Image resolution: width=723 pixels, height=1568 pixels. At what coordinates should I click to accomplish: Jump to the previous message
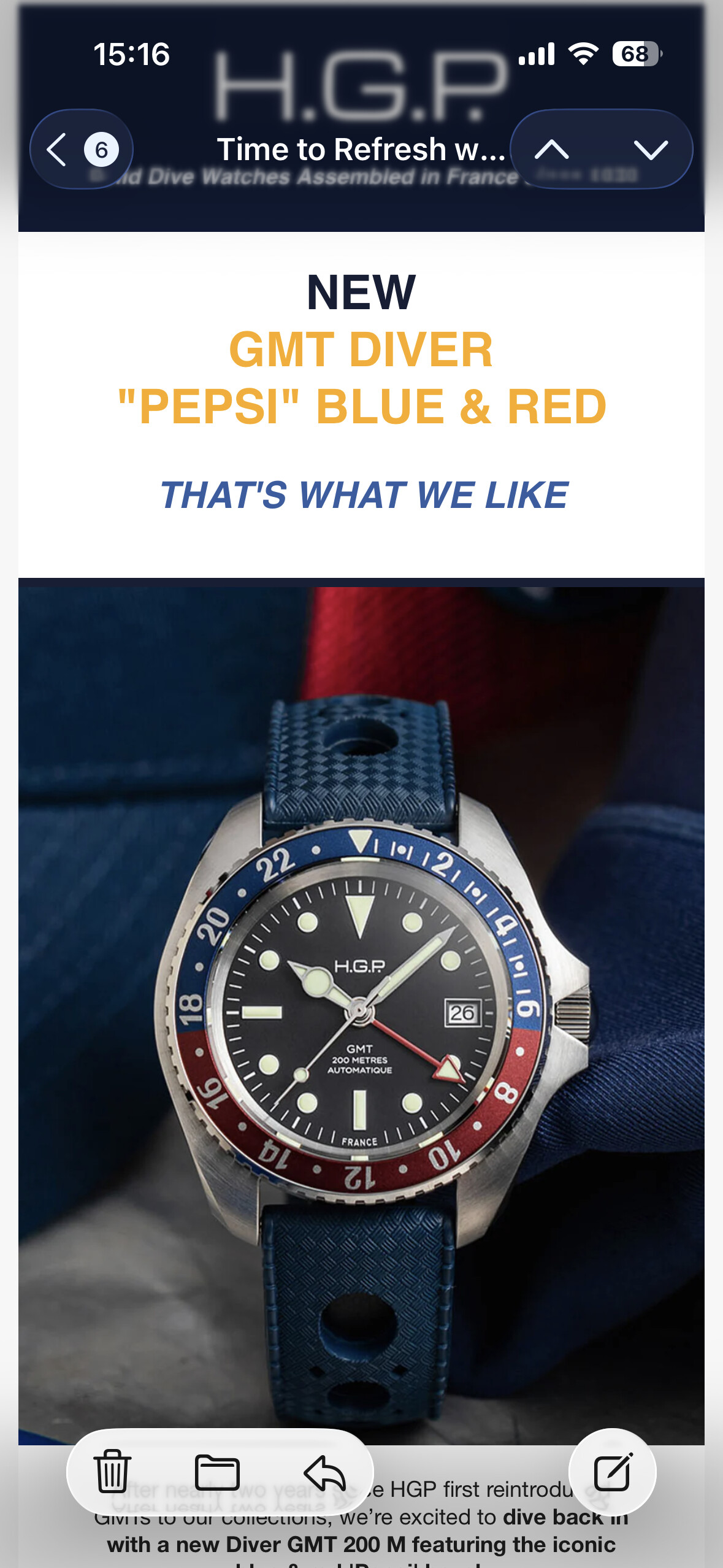[x=551, y=150]
